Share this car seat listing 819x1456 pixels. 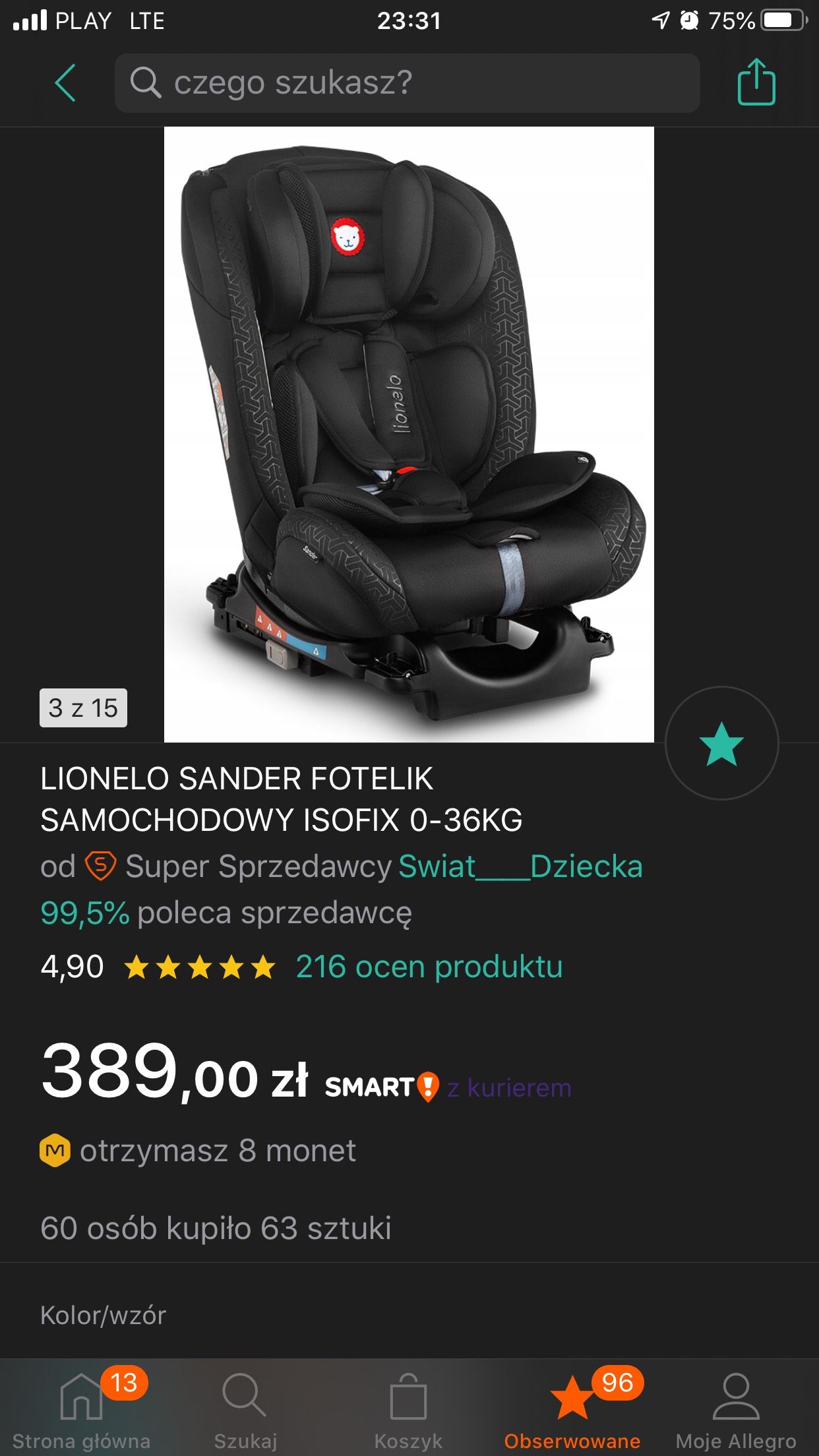pyautogui.click(x=756, y=82)
